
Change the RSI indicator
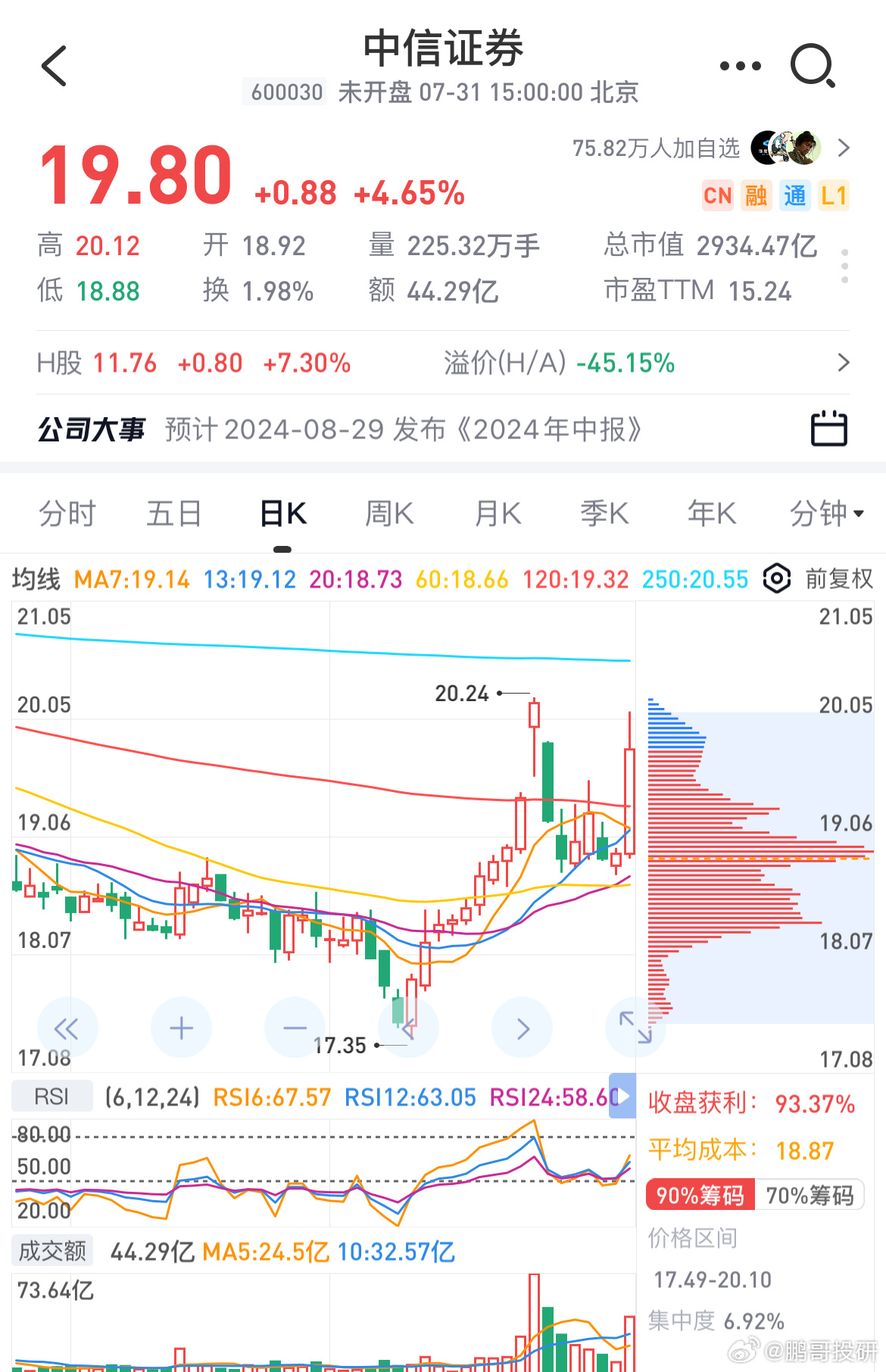click(51, 1096)
